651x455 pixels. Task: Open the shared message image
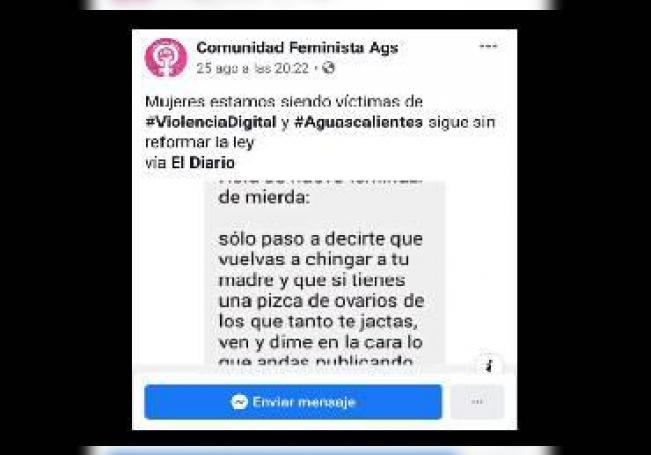click(x=324, y=275)
